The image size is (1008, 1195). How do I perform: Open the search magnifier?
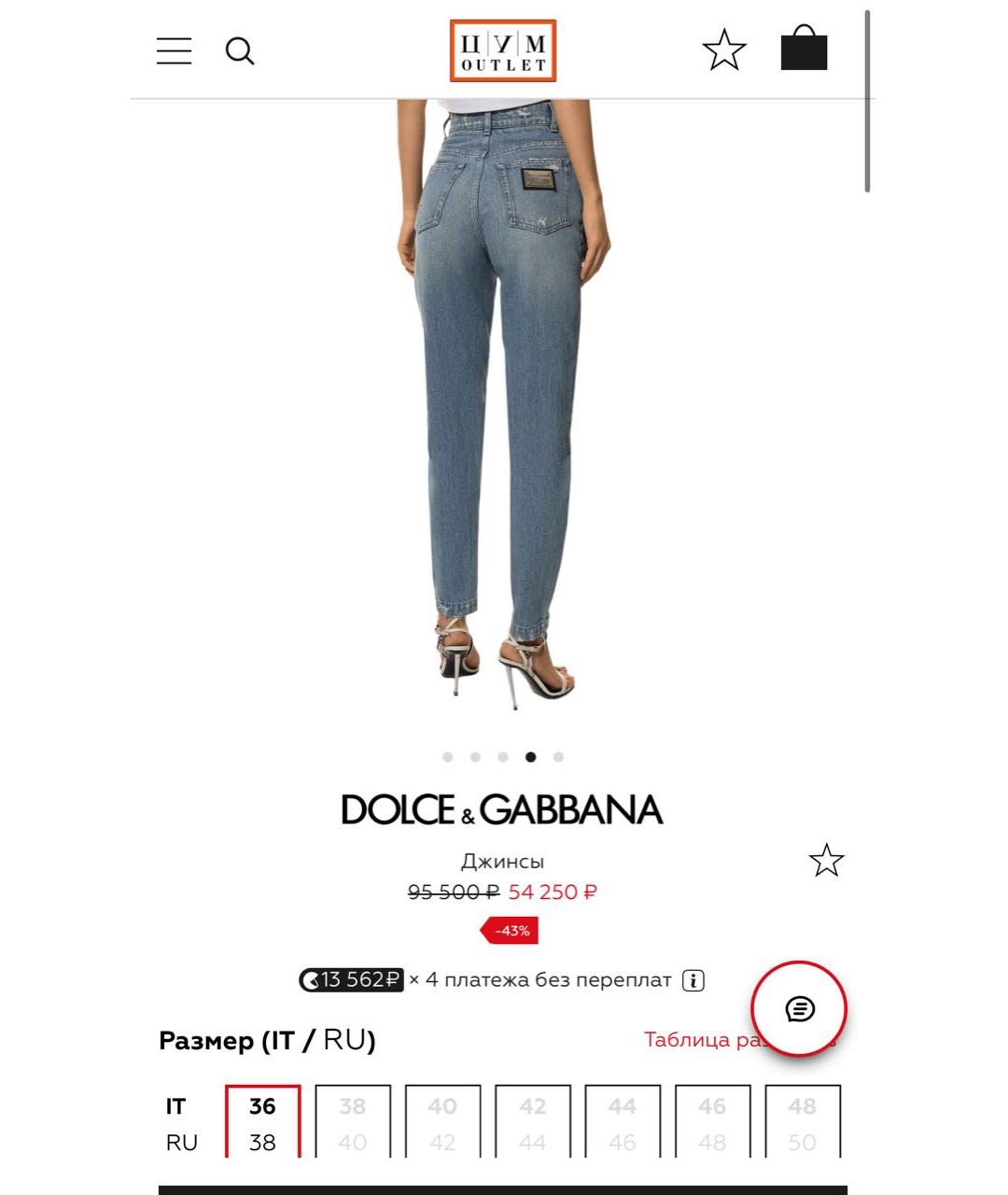point(240,50)
